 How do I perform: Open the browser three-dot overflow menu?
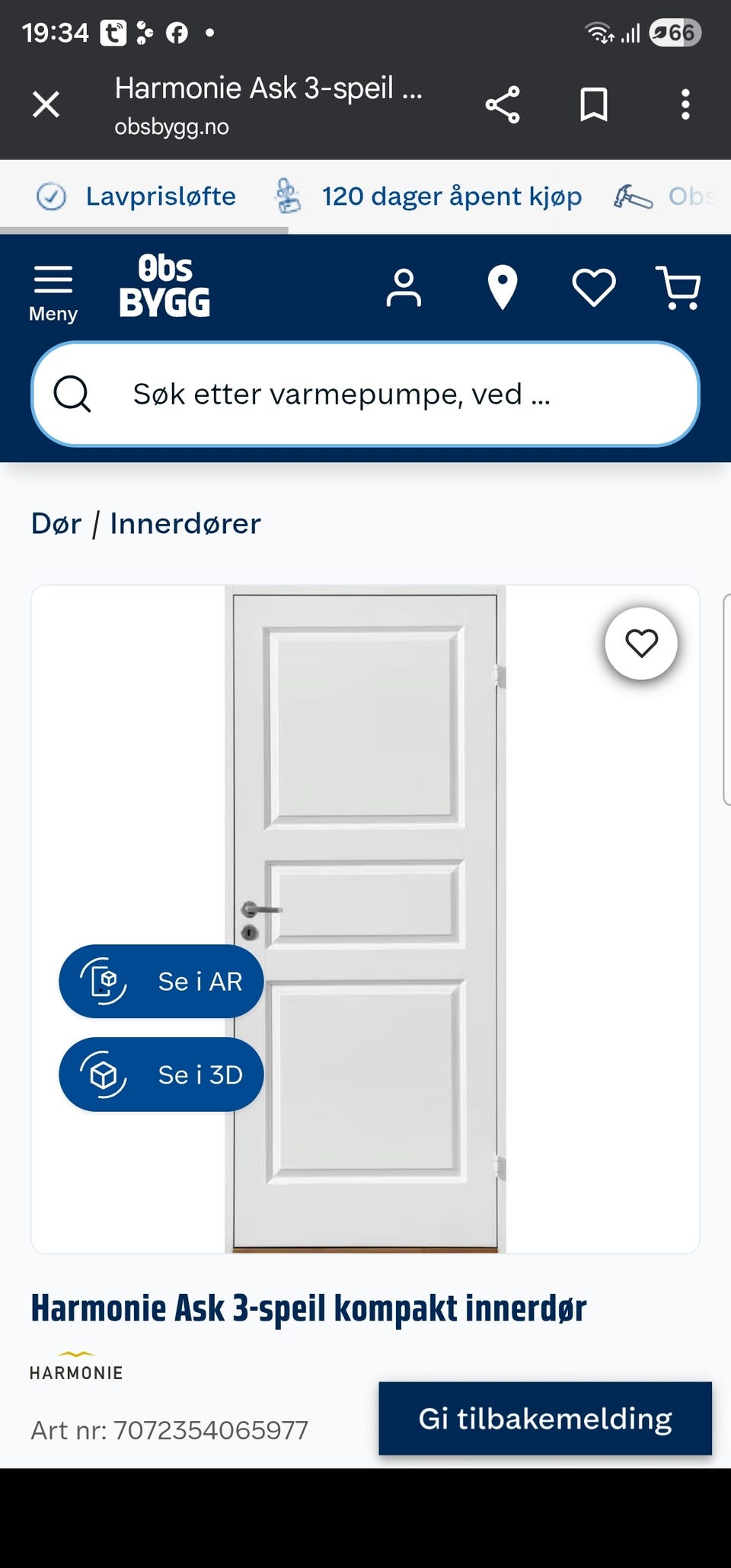pyautogui.click(x=686, y=105)
